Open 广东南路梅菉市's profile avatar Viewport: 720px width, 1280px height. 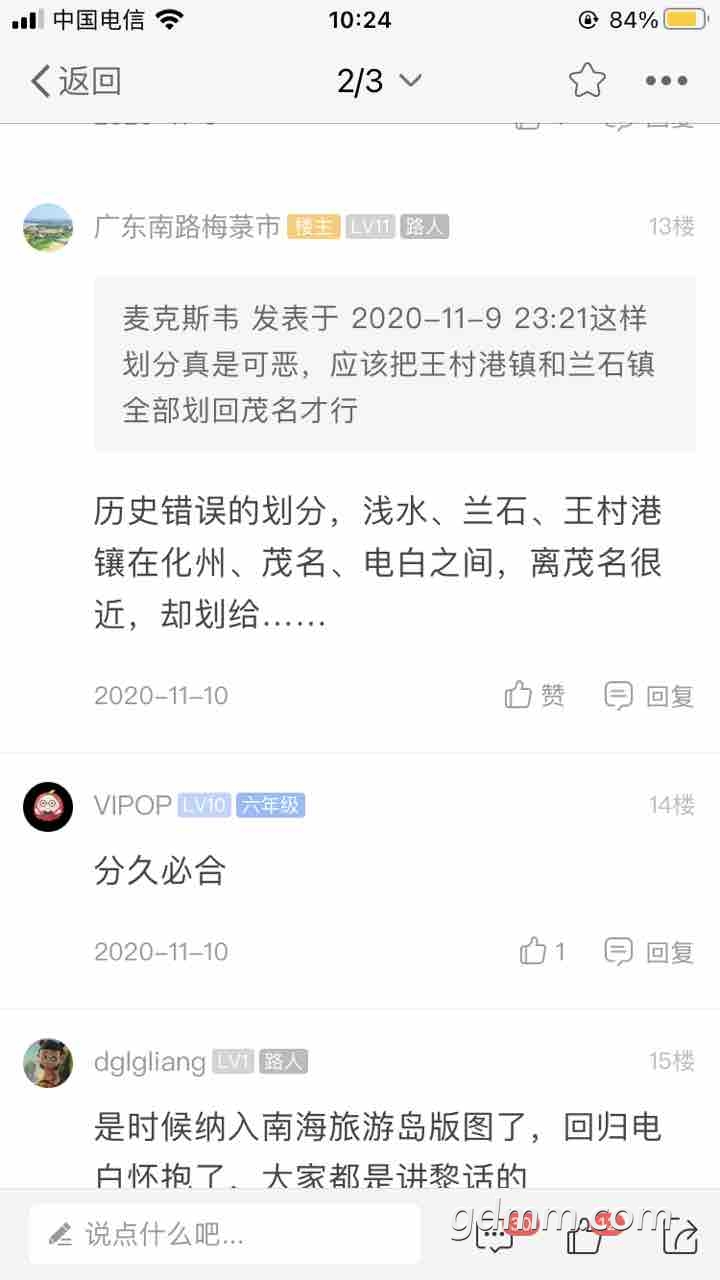pyautogui.click(x=48, y=227)
